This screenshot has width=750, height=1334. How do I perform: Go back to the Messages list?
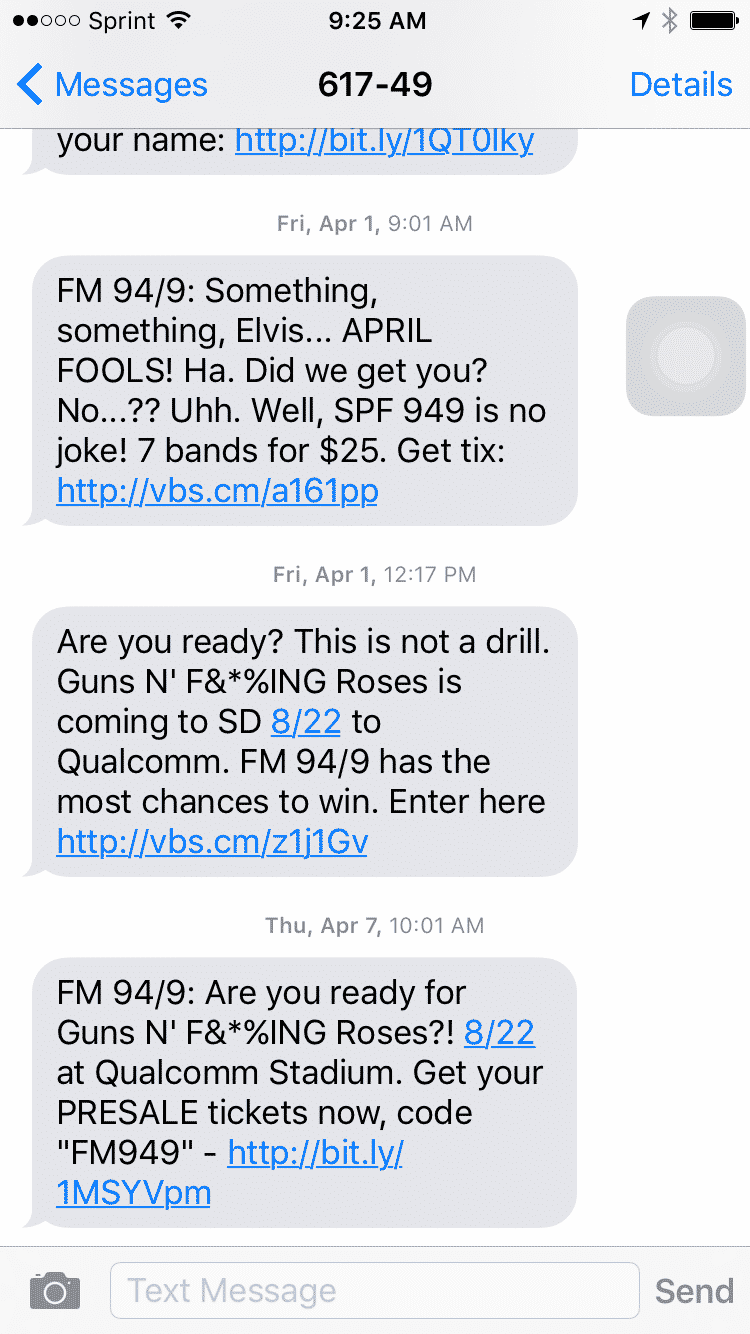[112, 85]
